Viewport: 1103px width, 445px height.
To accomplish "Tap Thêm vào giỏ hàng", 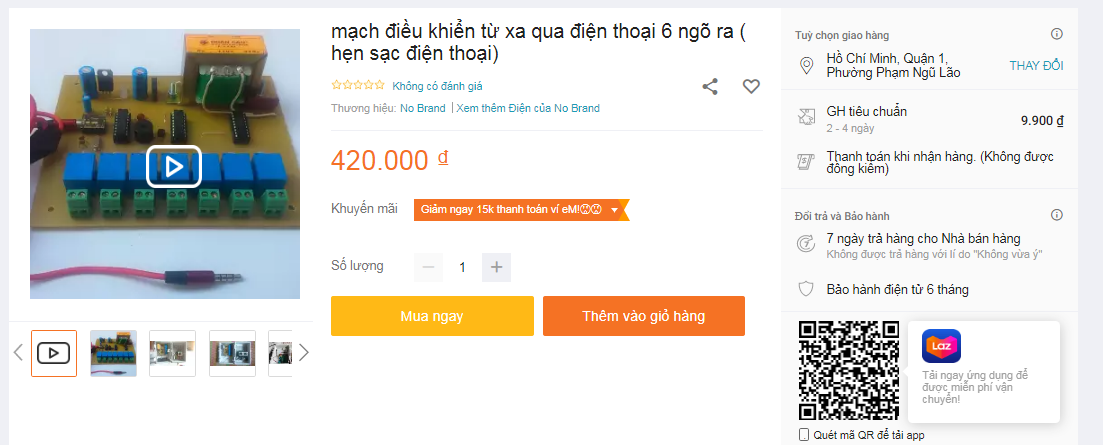I will [644, 316].
